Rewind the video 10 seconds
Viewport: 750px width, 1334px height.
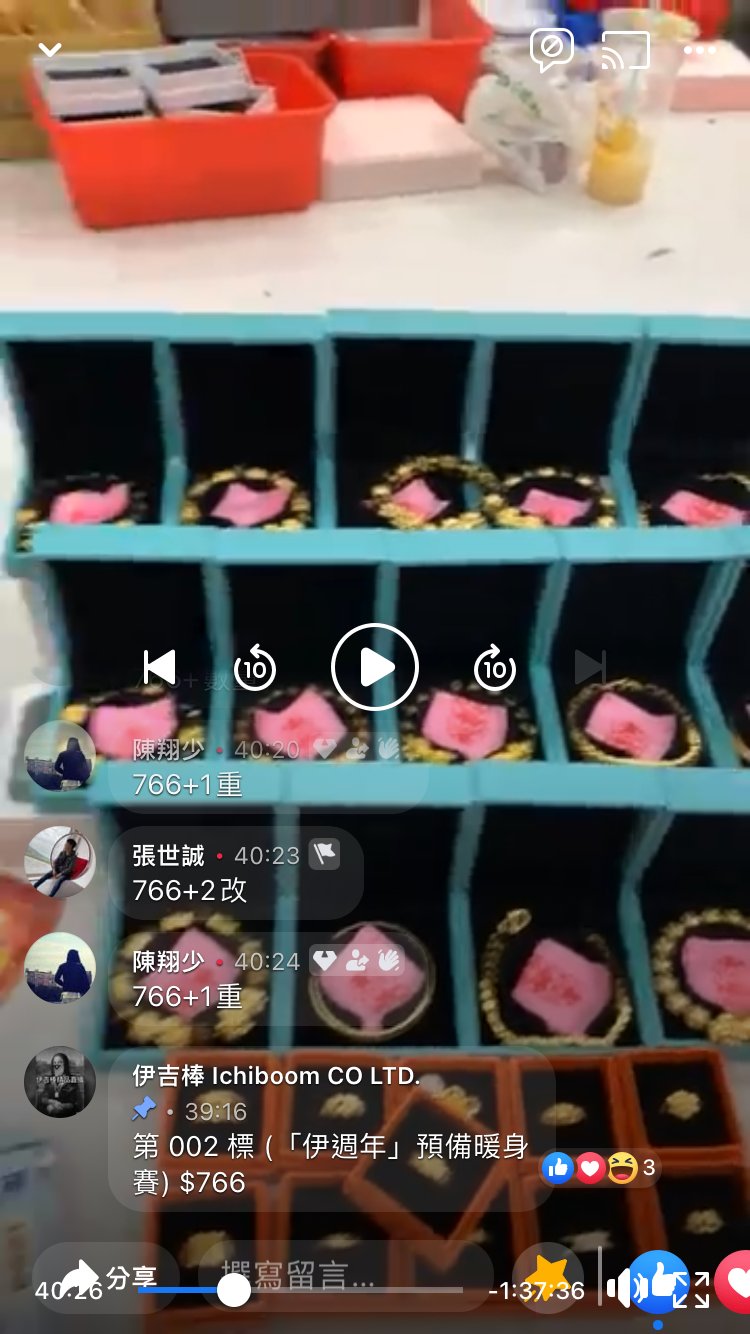(254, 667)
